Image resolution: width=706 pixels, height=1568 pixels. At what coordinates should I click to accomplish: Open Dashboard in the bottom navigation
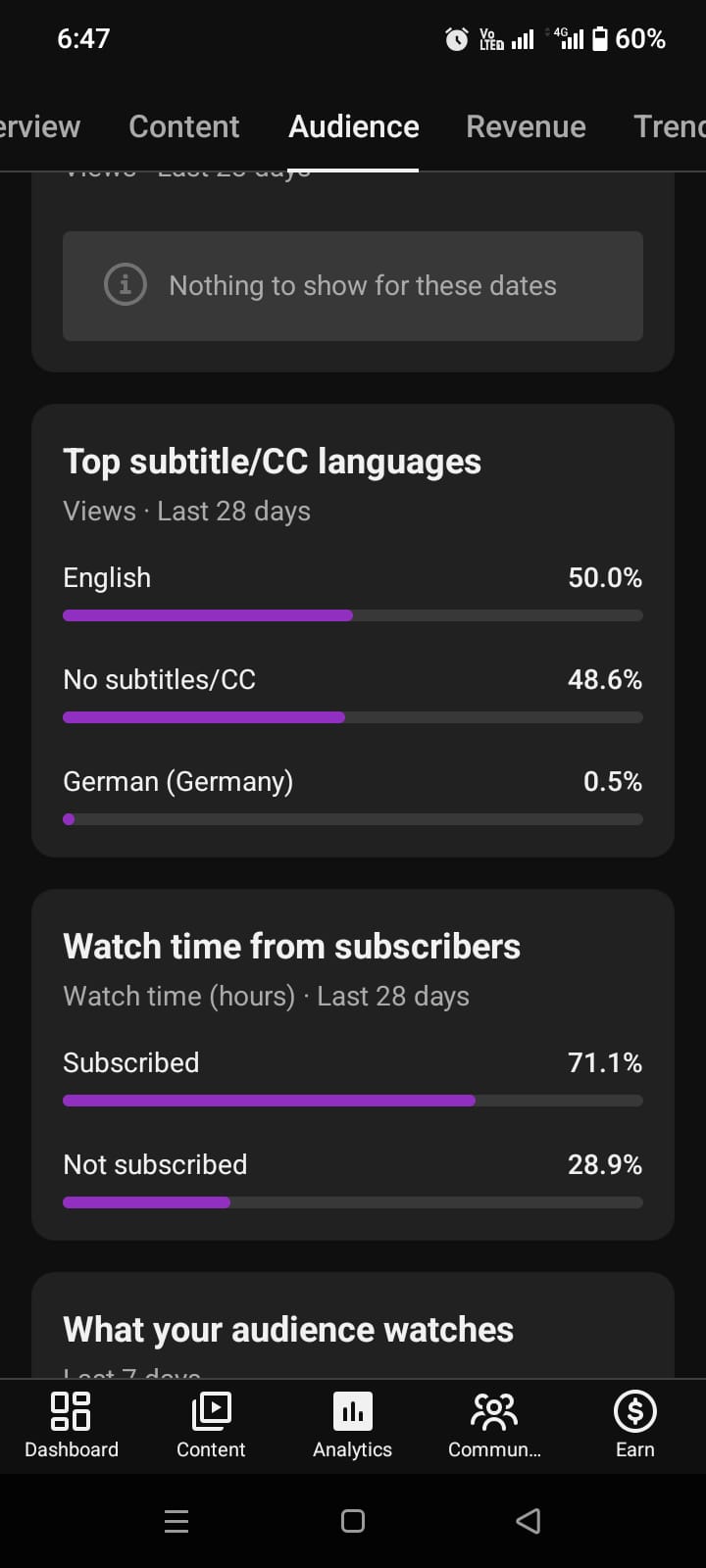(71, 1426)
